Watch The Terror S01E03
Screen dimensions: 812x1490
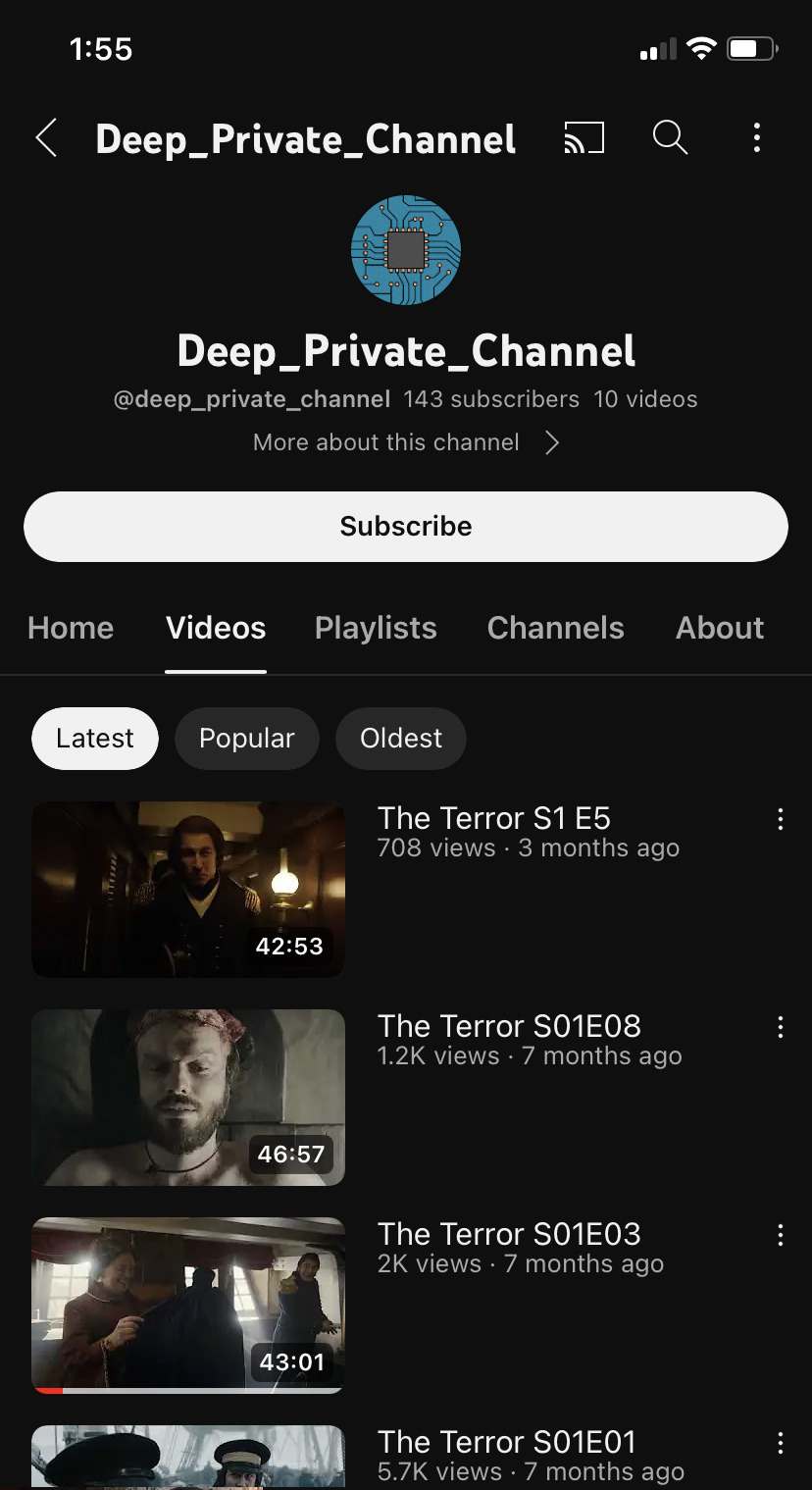click(188, 1305)
